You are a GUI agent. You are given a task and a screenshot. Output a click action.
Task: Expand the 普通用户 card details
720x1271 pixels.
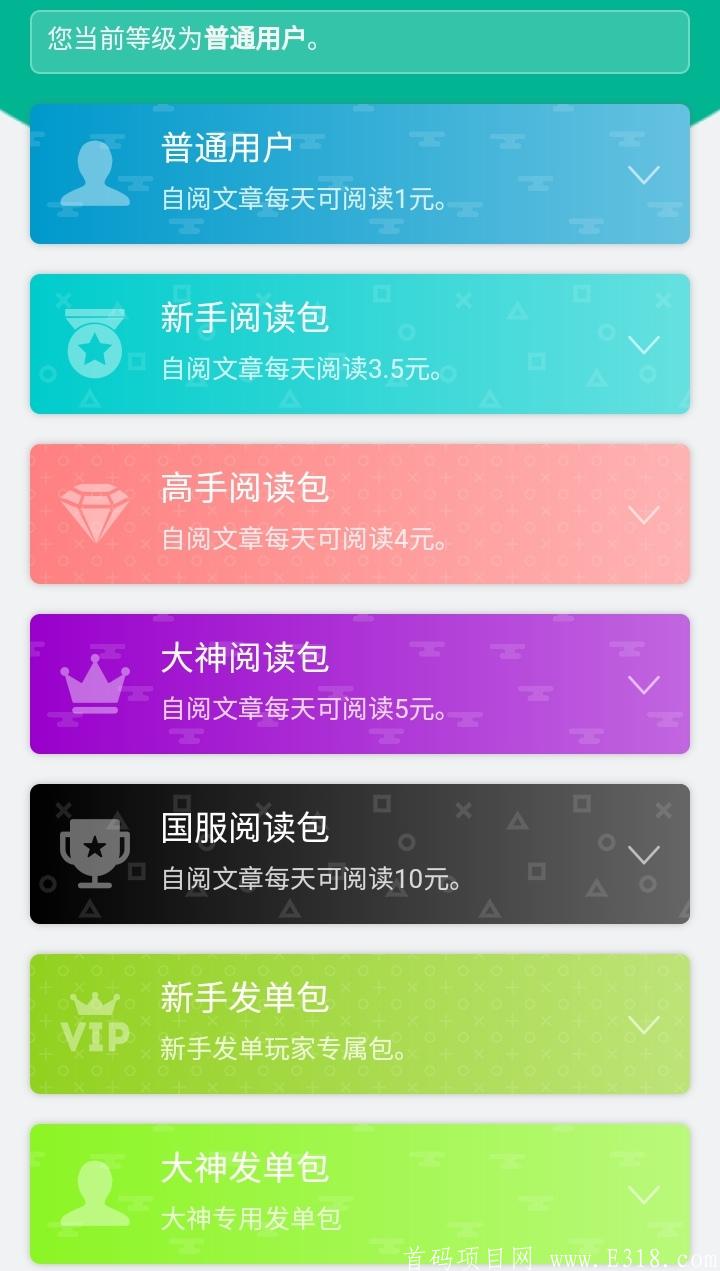pos(644,174)
